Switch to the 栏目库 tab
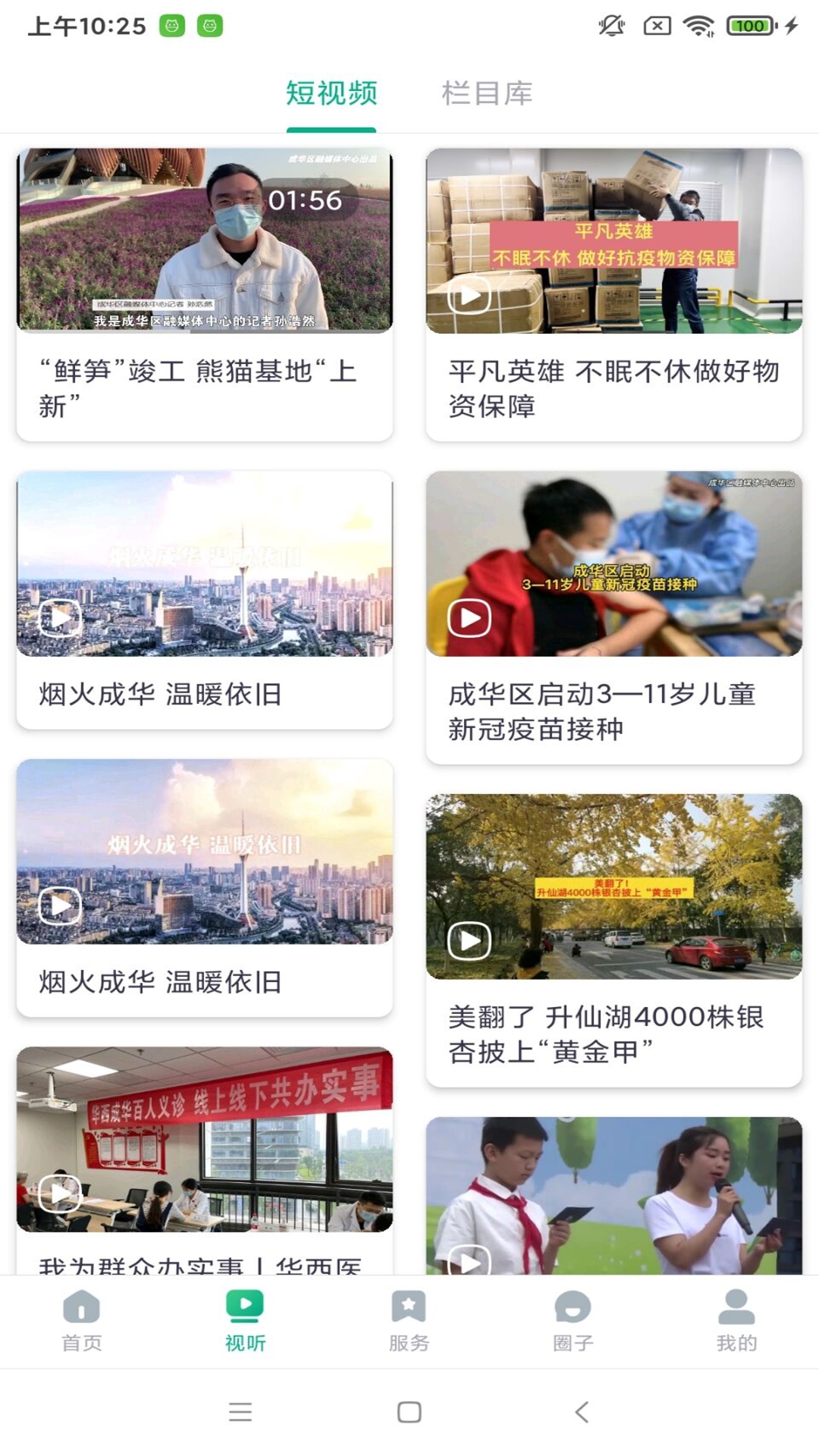The height and width of the screenshot is (1456, 819). coord(487,93)
